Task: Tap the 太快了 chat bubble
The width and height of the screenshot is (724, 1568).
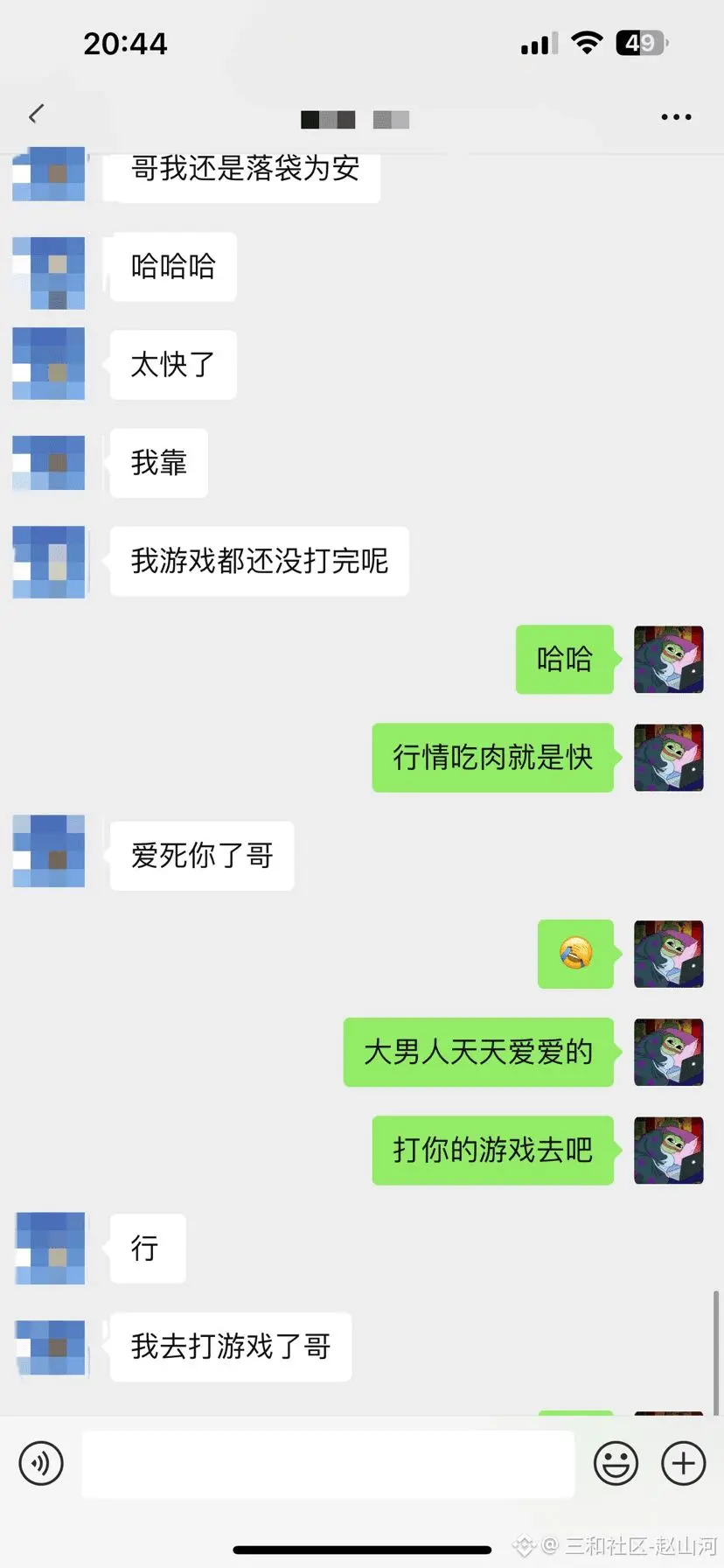Action: pos(172,365)
